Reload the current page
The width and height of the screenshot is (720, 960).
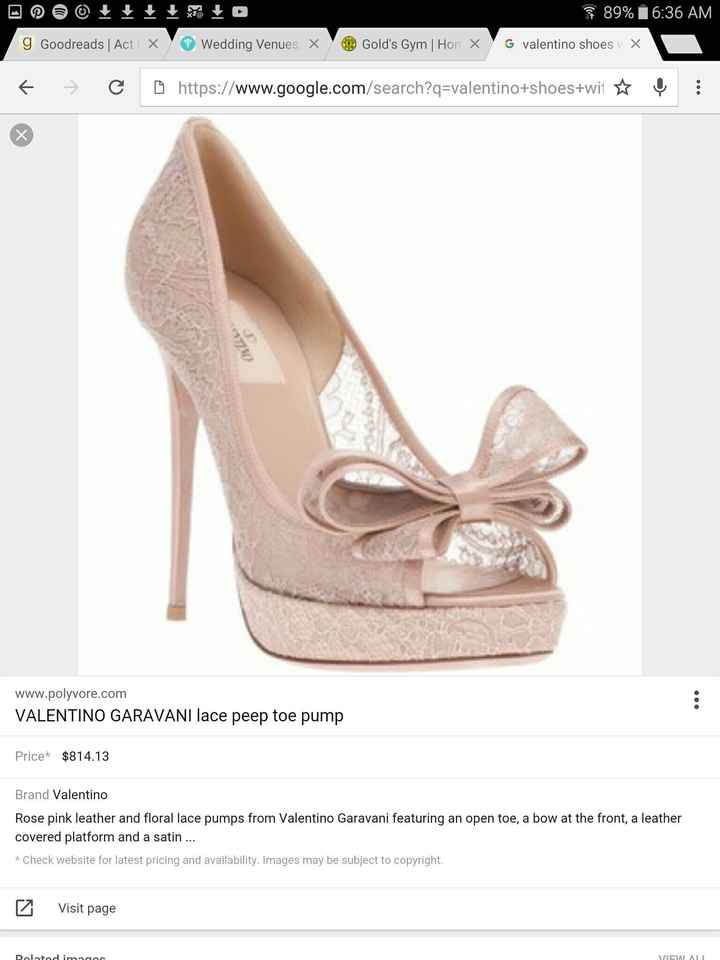[x=115, y=87]
